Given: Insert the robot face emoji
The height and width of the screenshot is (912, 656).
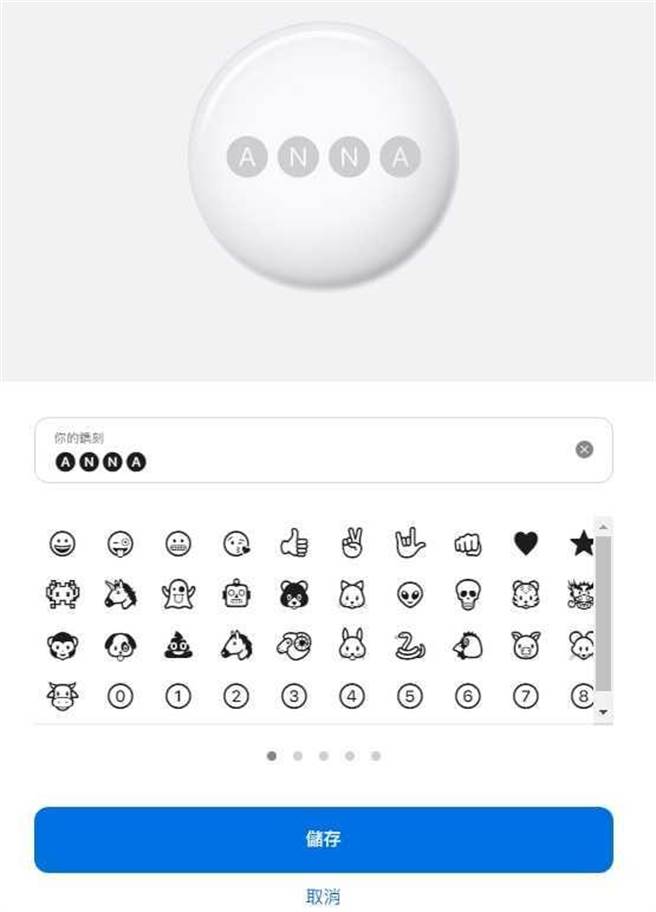Looking at the screenshot, I should 236,595.
